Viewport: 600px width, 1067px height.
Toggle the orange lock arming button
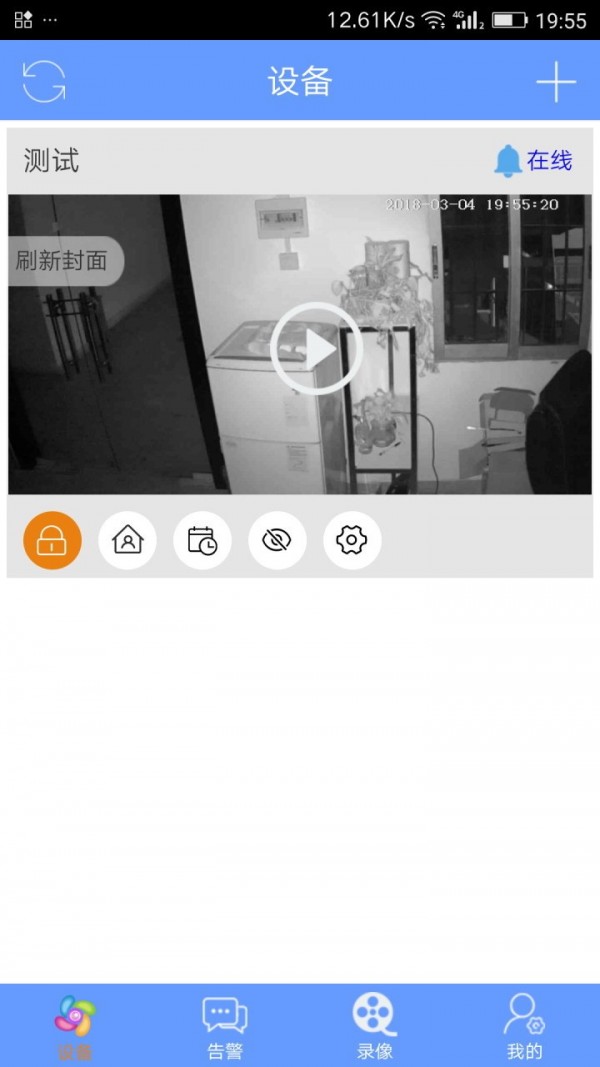click(52, 541)
